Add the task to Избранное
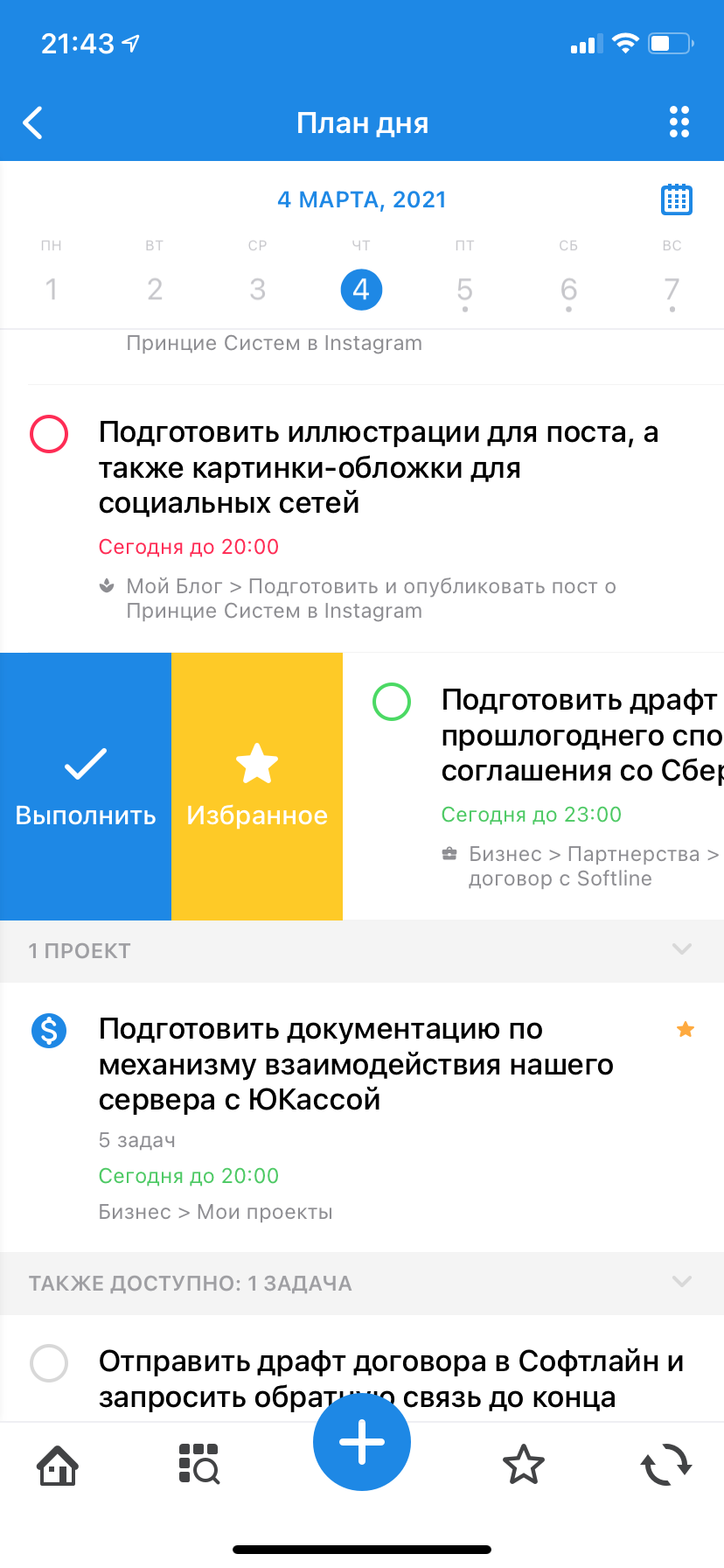The image size is (724, 1568). coord(257,786)
